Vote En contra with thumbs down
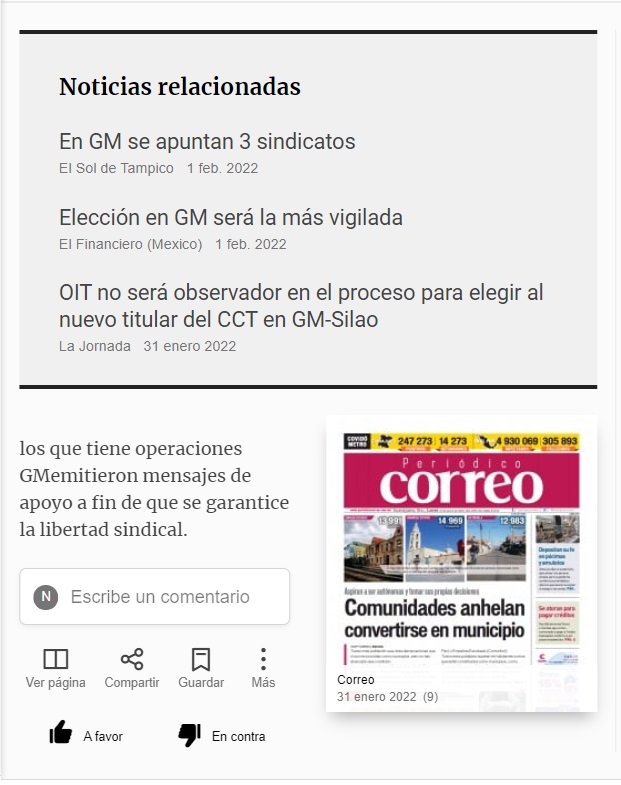 pos(222,735)
